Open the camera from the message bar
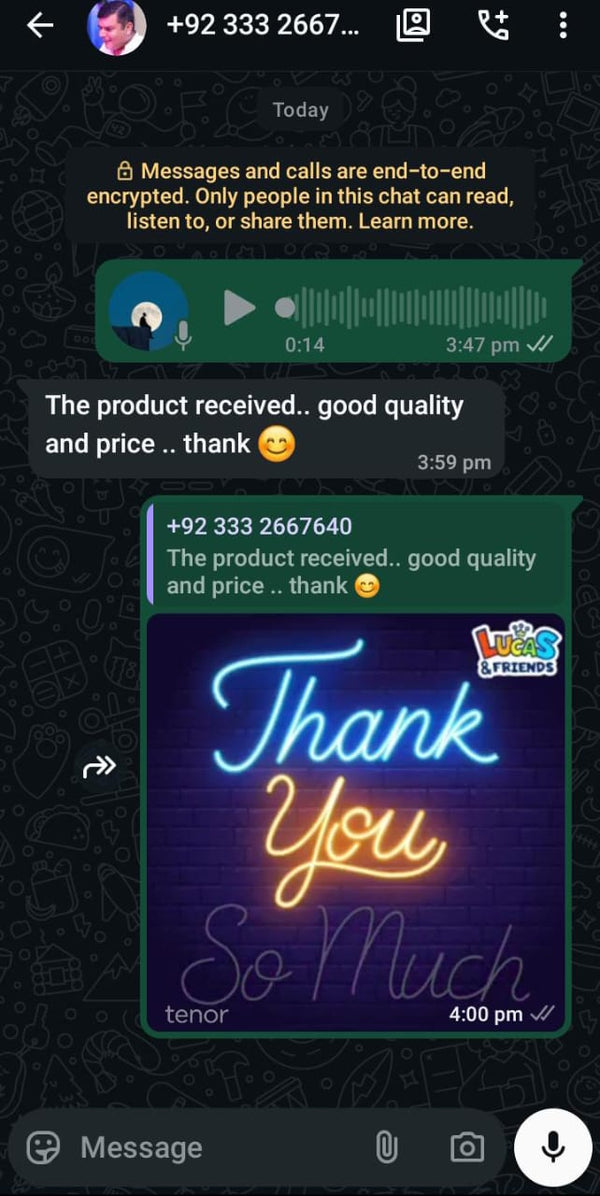600x1196 pixels. coord(466,1146)
